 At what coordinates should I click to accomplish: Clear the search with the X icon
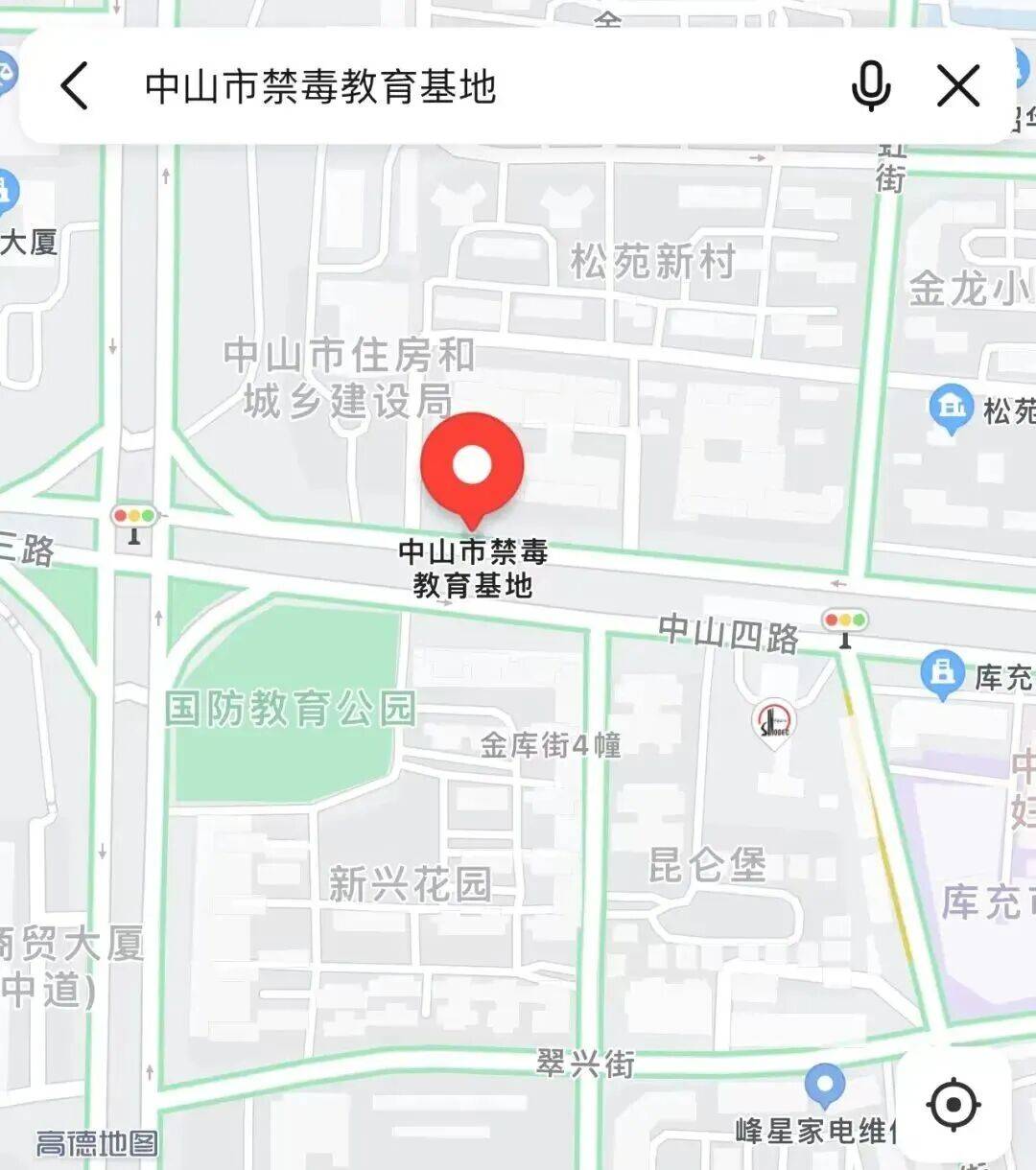point(957,86)
